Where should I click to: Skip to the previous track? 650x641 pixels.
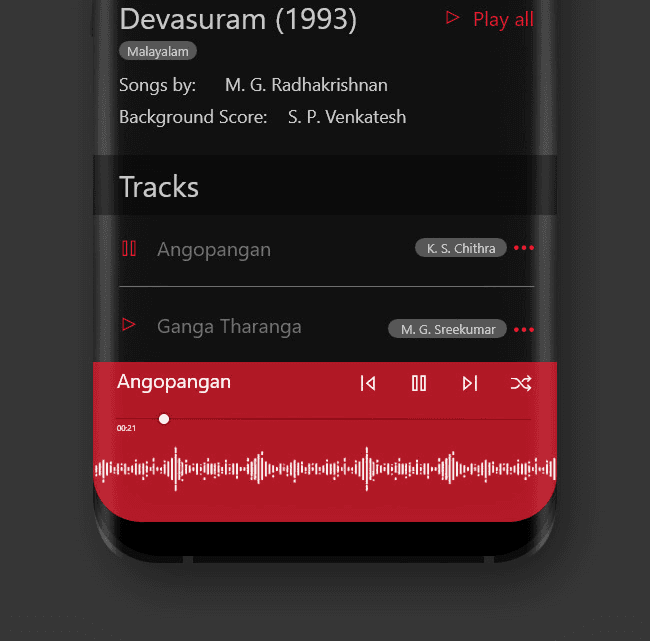(368, 383)
